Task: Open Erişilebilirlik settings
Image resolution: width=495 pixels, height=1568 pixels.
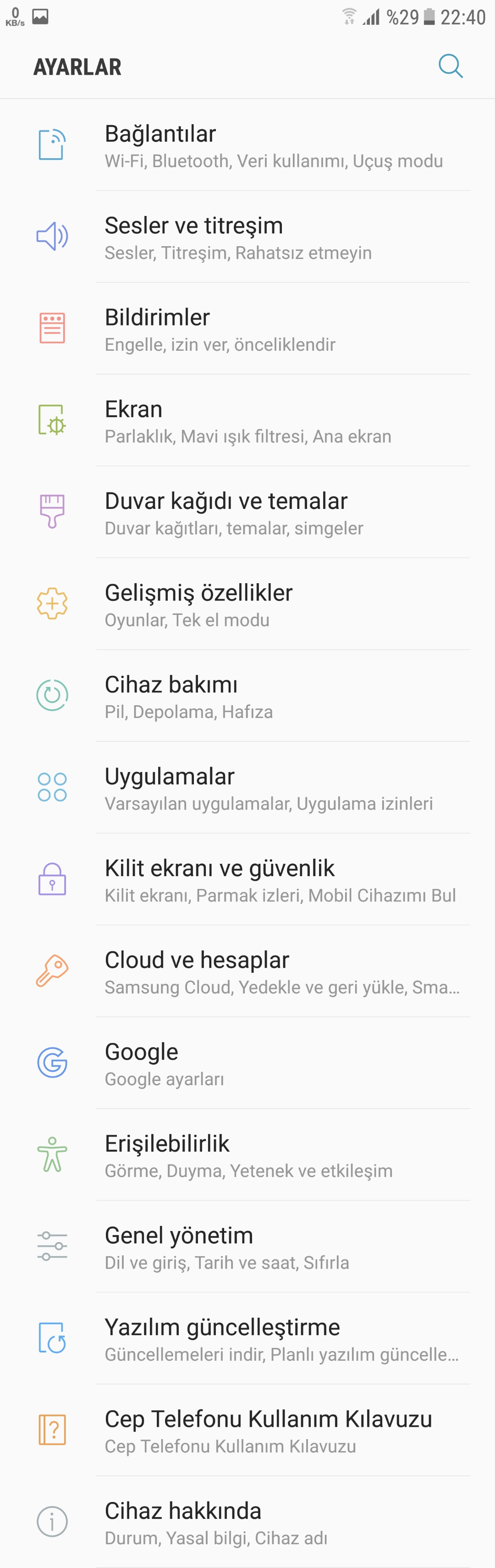Action: (x=247, y=1157)
